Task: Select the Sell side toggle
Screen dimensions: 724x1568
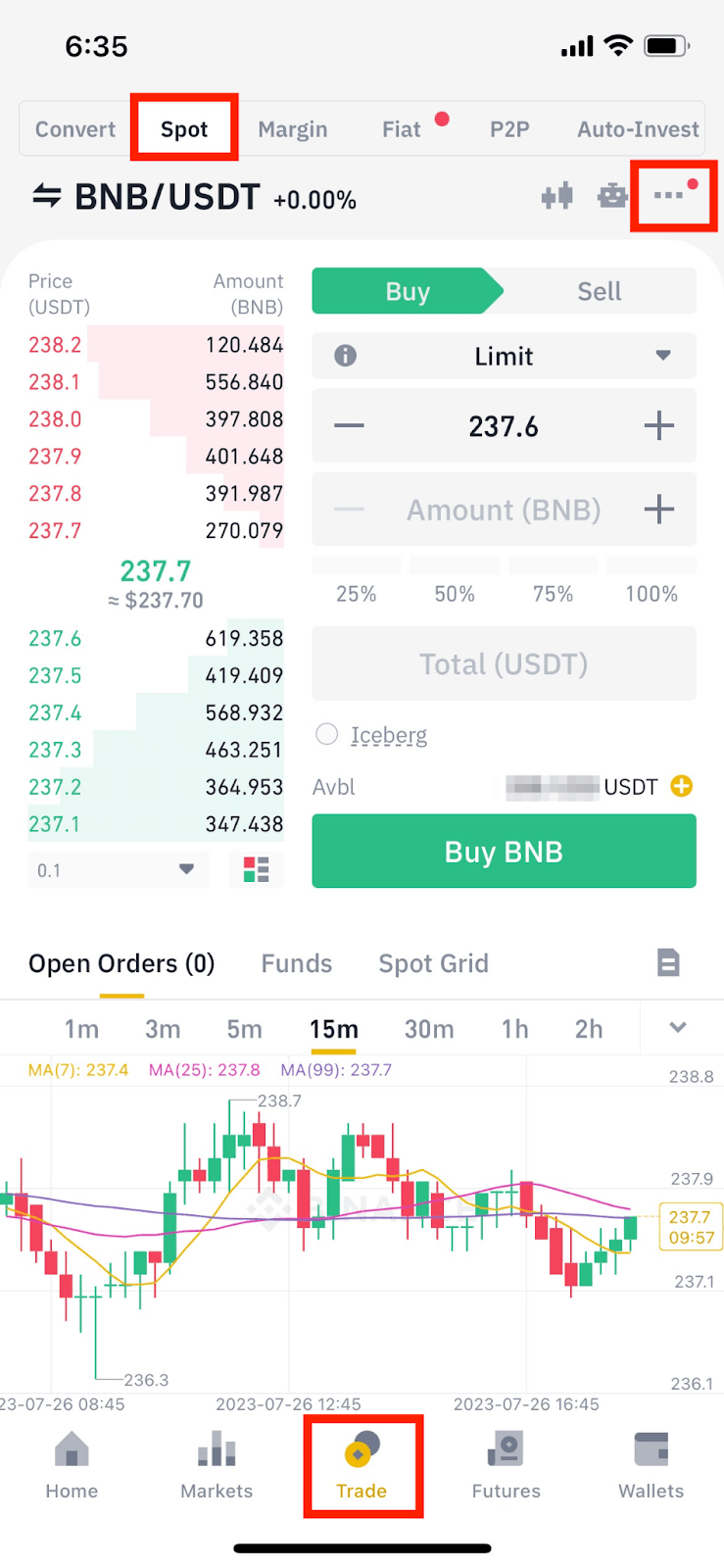Action: 599,291
